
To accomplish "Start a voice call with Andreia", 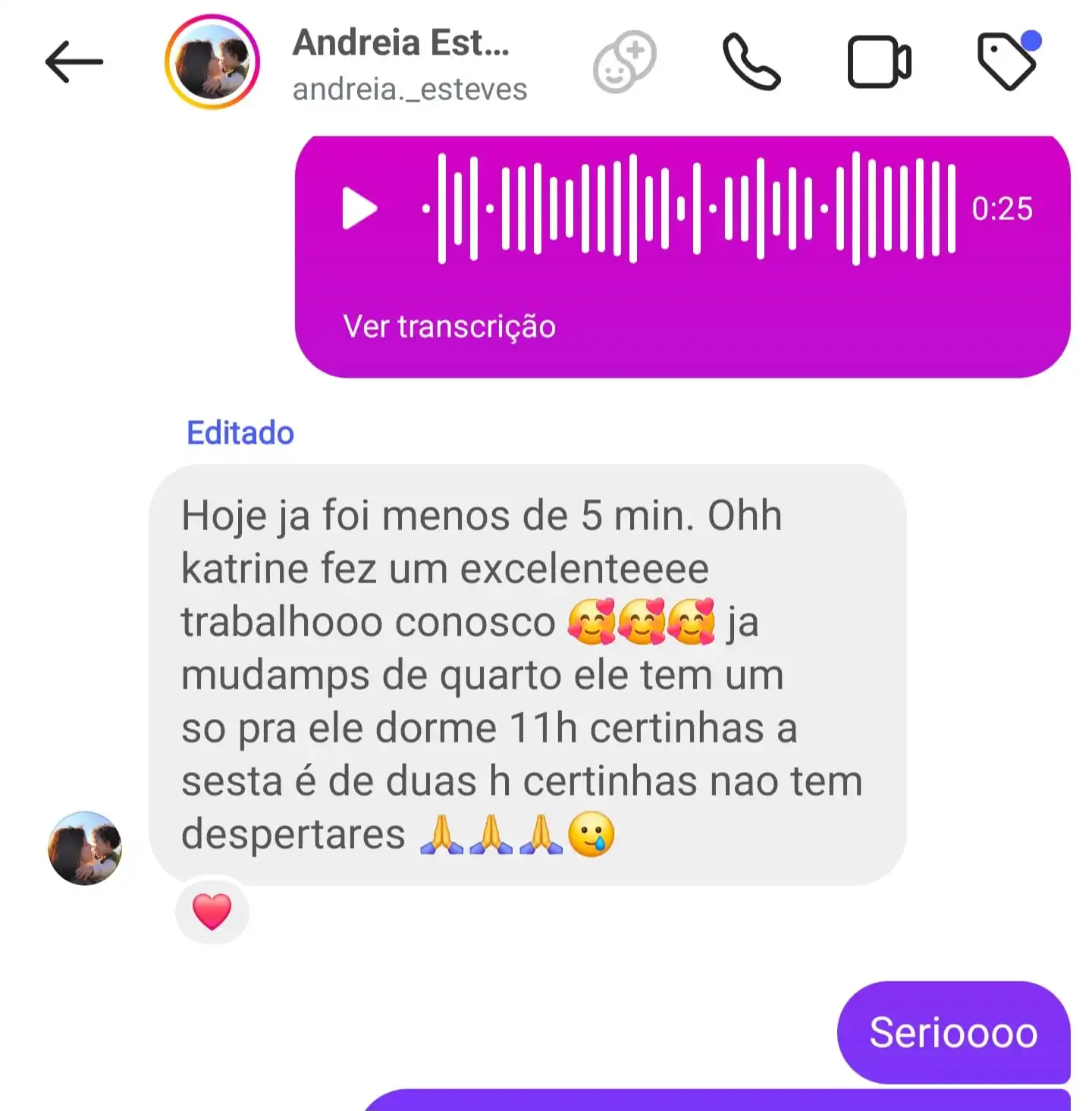I will tap(751, 62).
